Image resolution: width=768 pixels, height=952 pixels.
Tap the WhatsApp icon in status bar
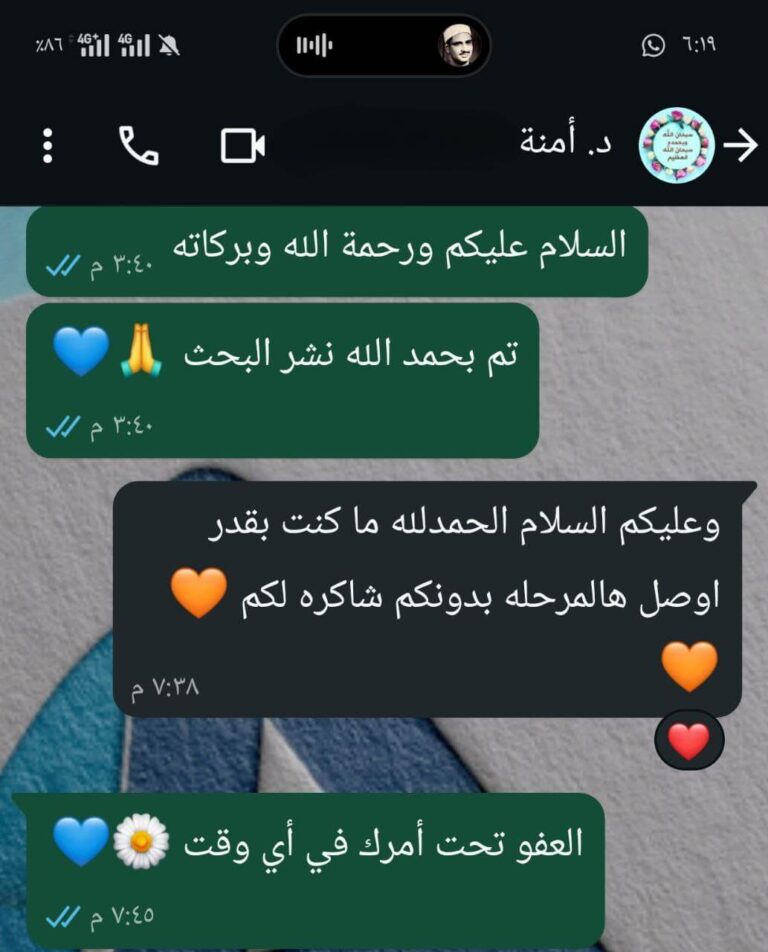[x=652, y=42]
